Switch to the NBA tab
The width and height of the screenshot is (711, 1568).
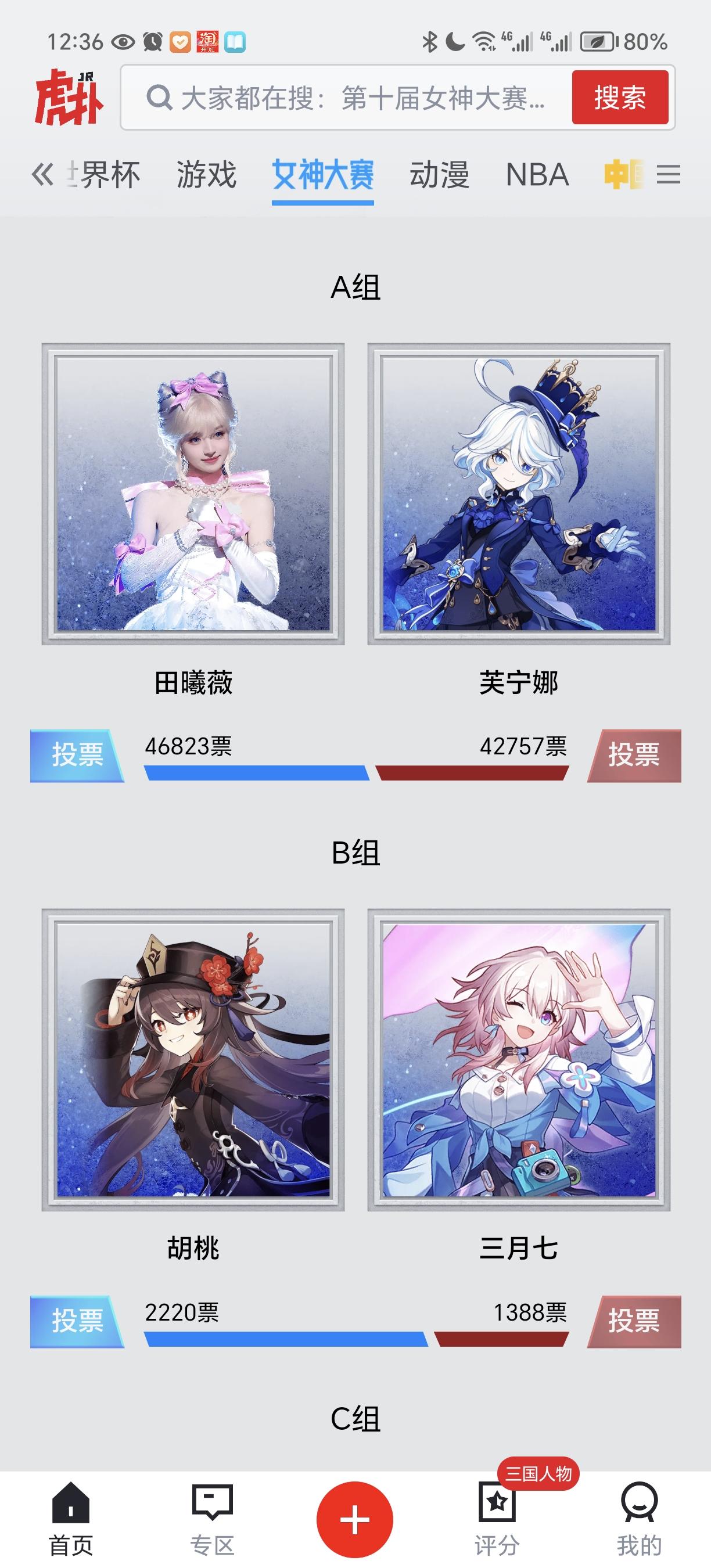click(x=537, y=175)
